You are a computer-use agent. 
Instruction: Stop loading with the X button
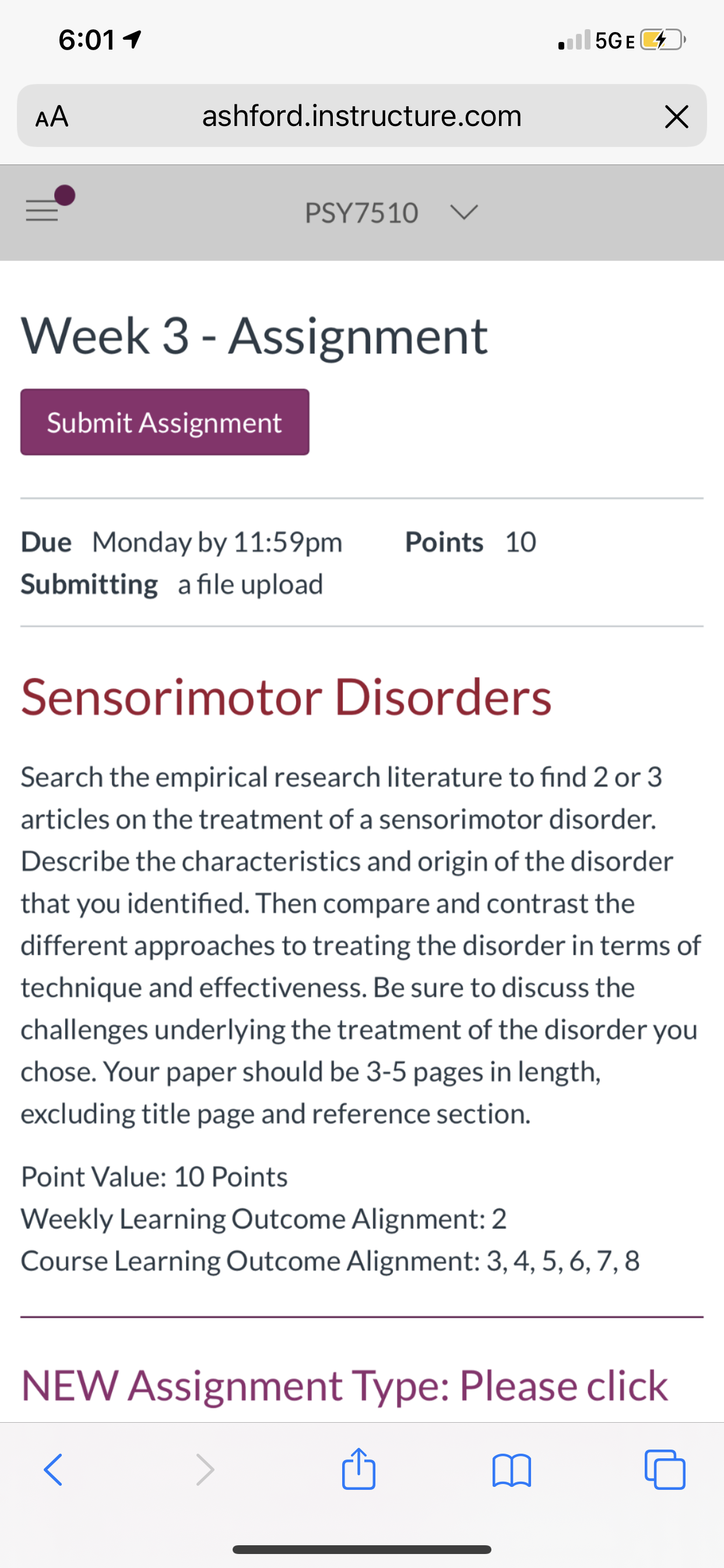677,116
